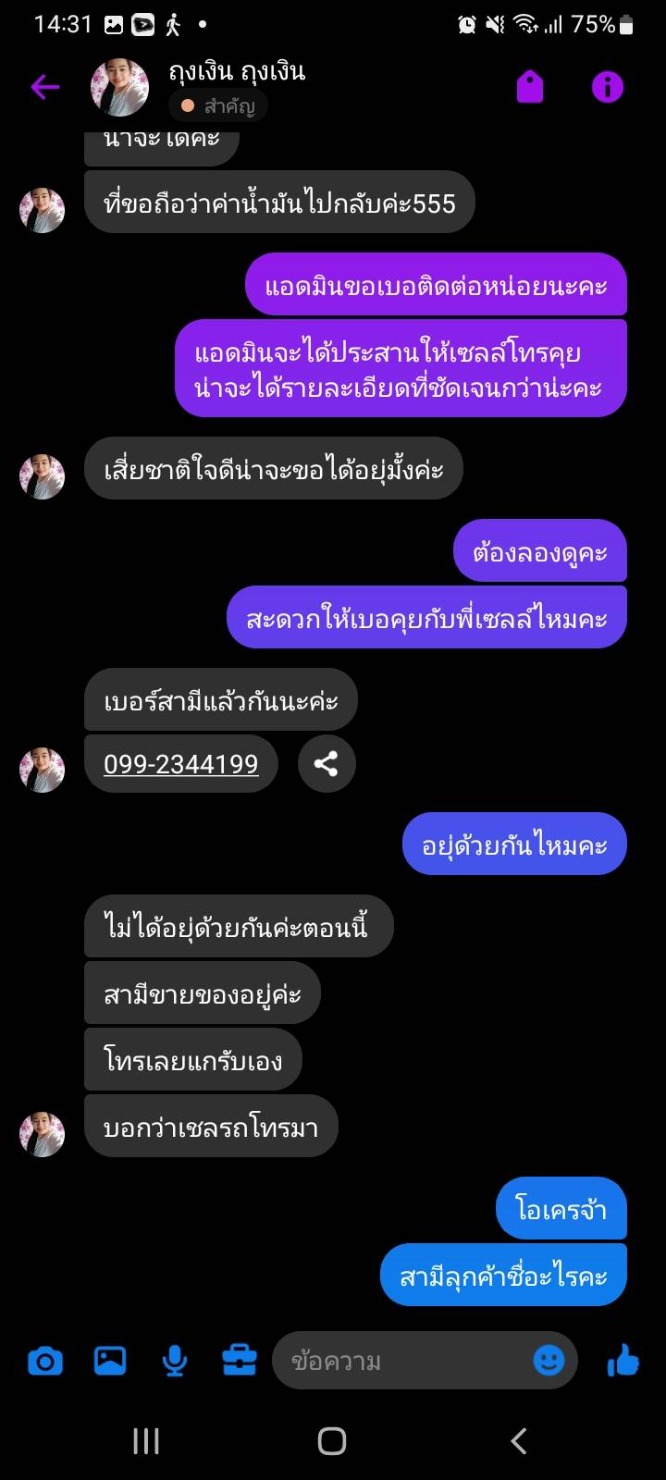Image resolution: width=666 pixels, height=1480 pixels.
Task: Open system recent apps button
Action: pos(146,1441)
